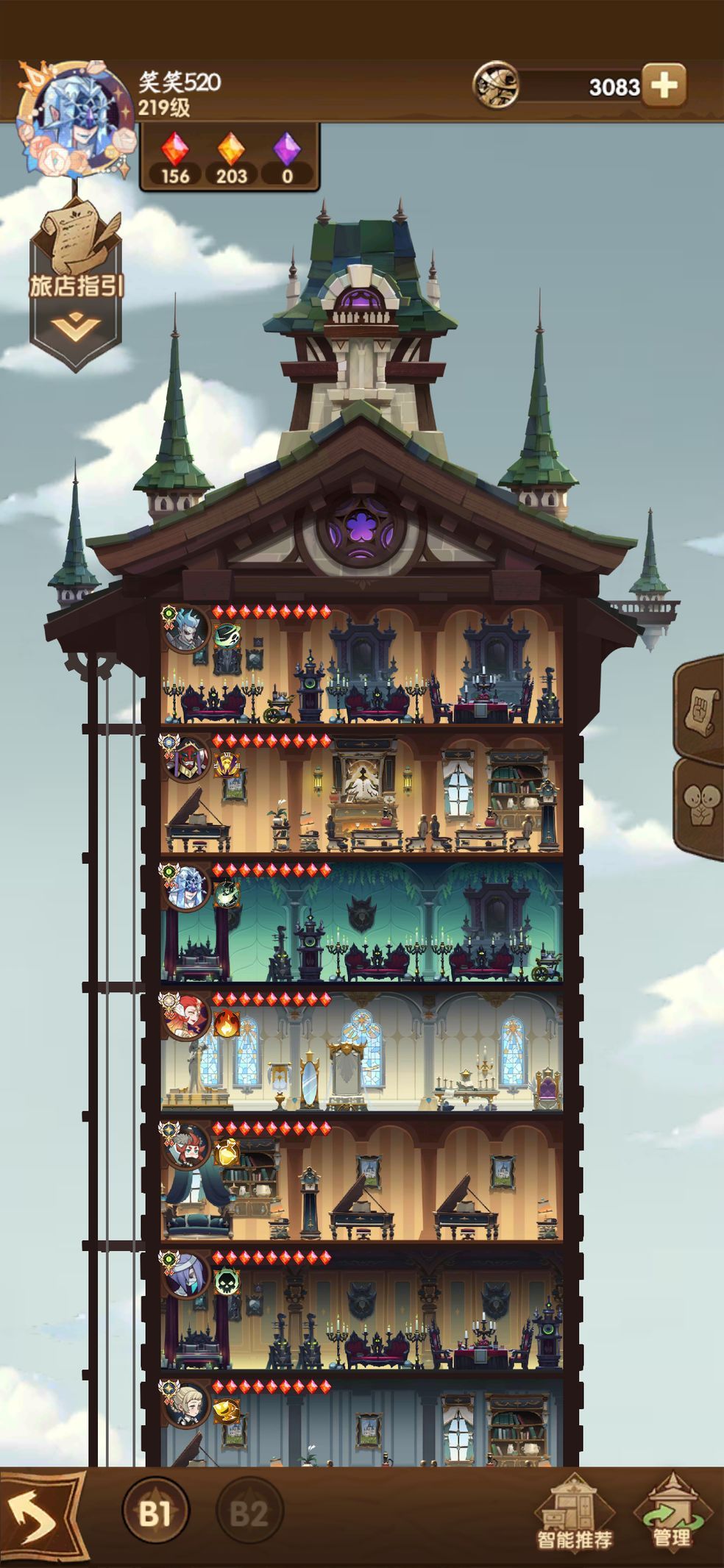
Task: Tap the plus button beside 3083
Action: tap(664, 86)
